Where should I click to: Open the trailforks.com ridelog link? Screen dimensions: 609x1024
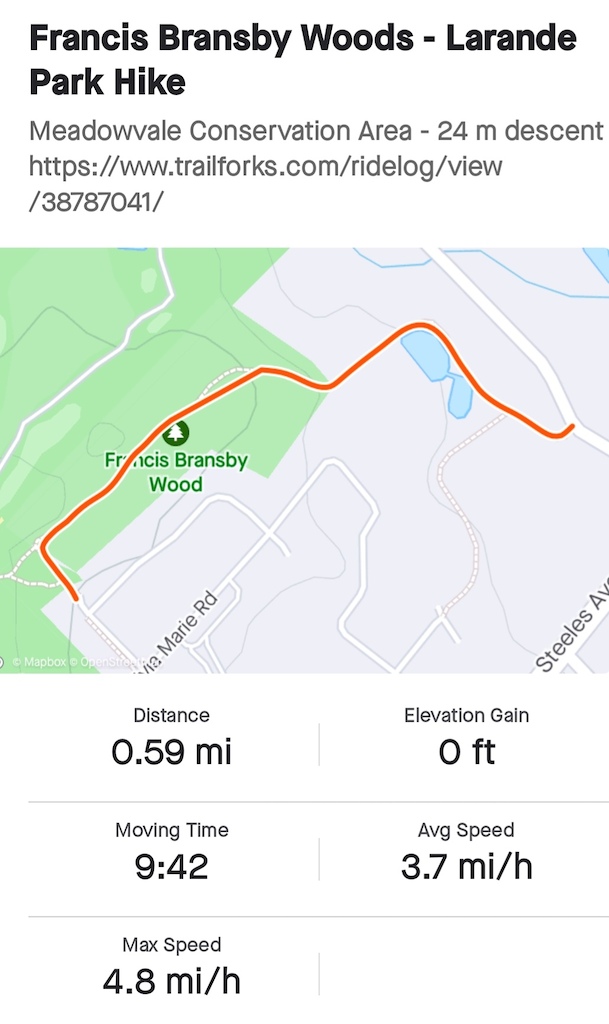click(266, 184)
